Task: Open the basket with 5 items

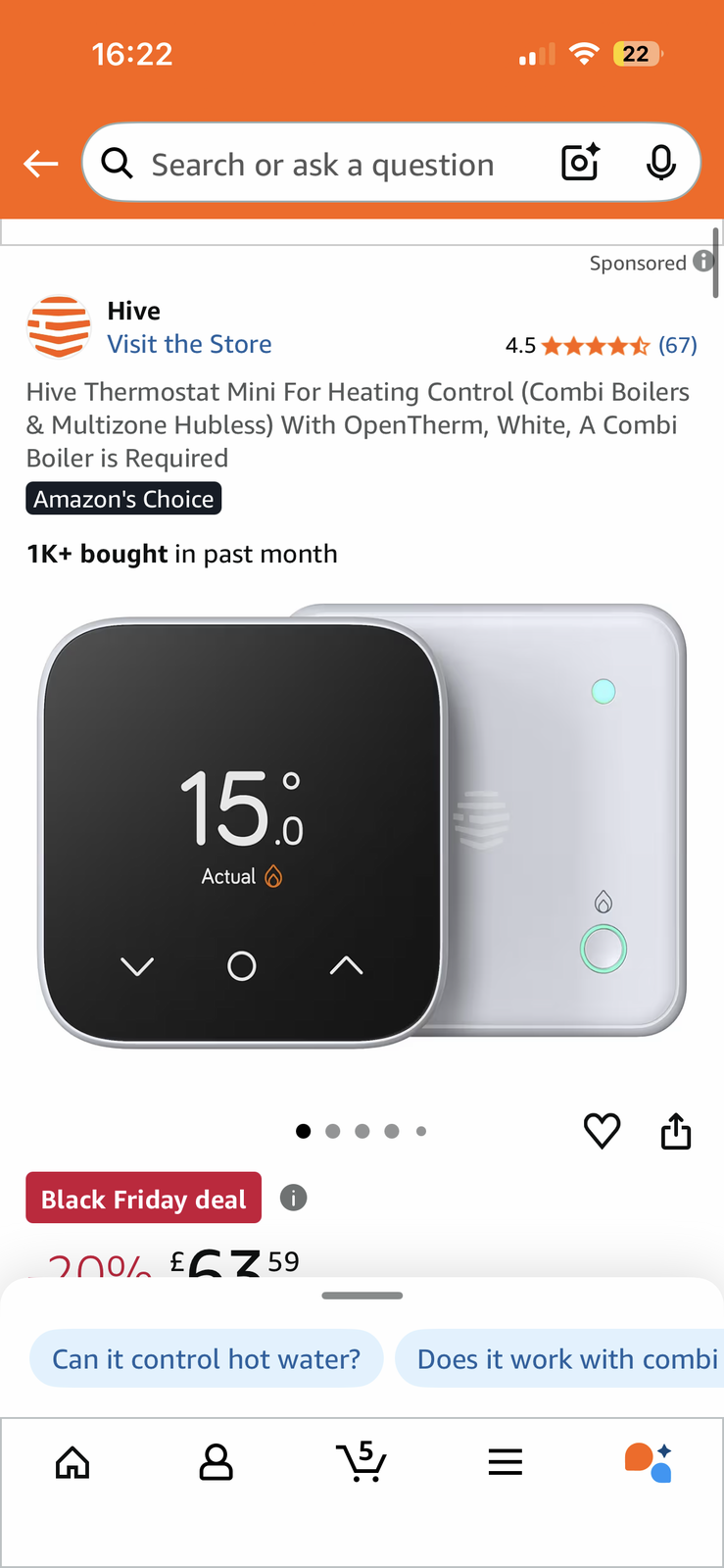Action: [x=361, y=1461]
